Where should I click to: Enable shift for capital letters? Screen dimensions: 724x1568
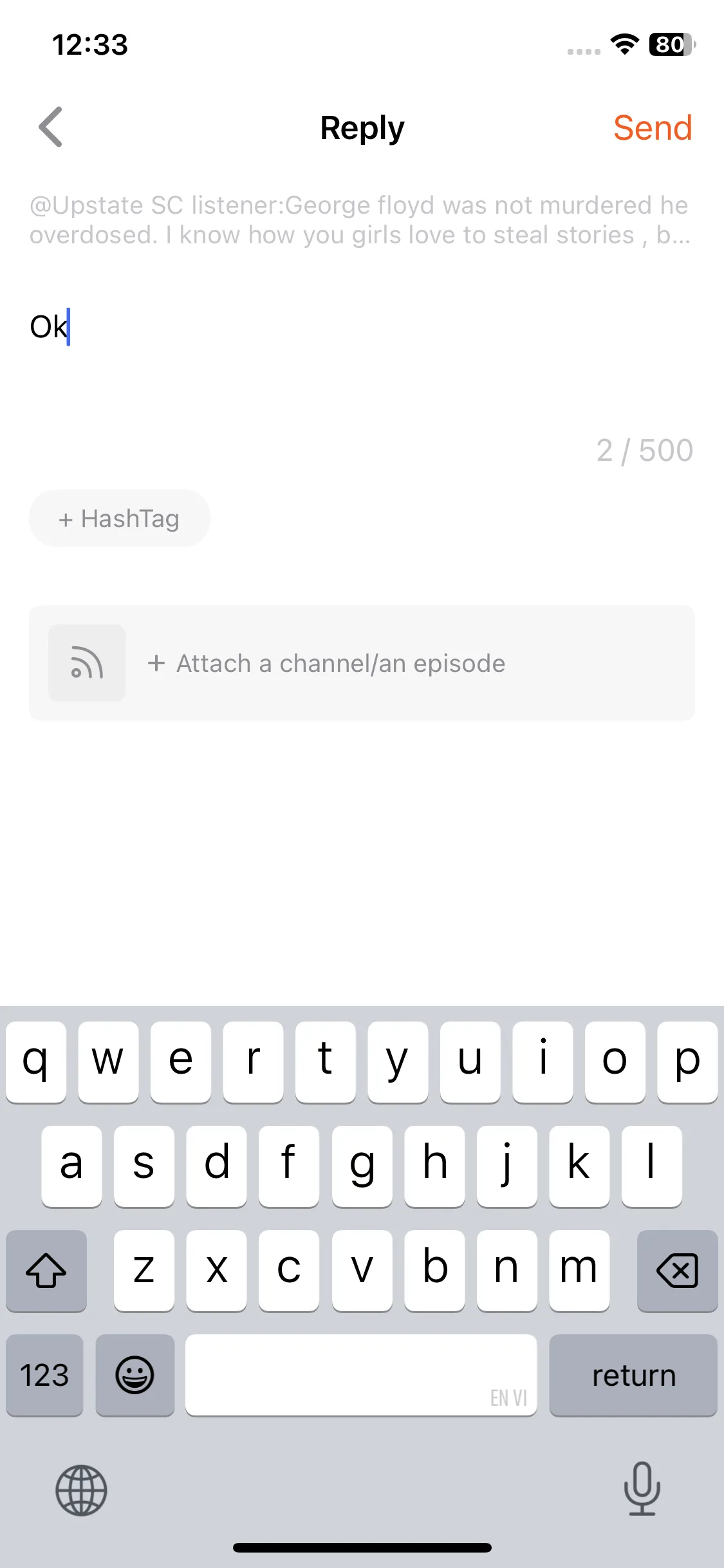coord(46,1271)
